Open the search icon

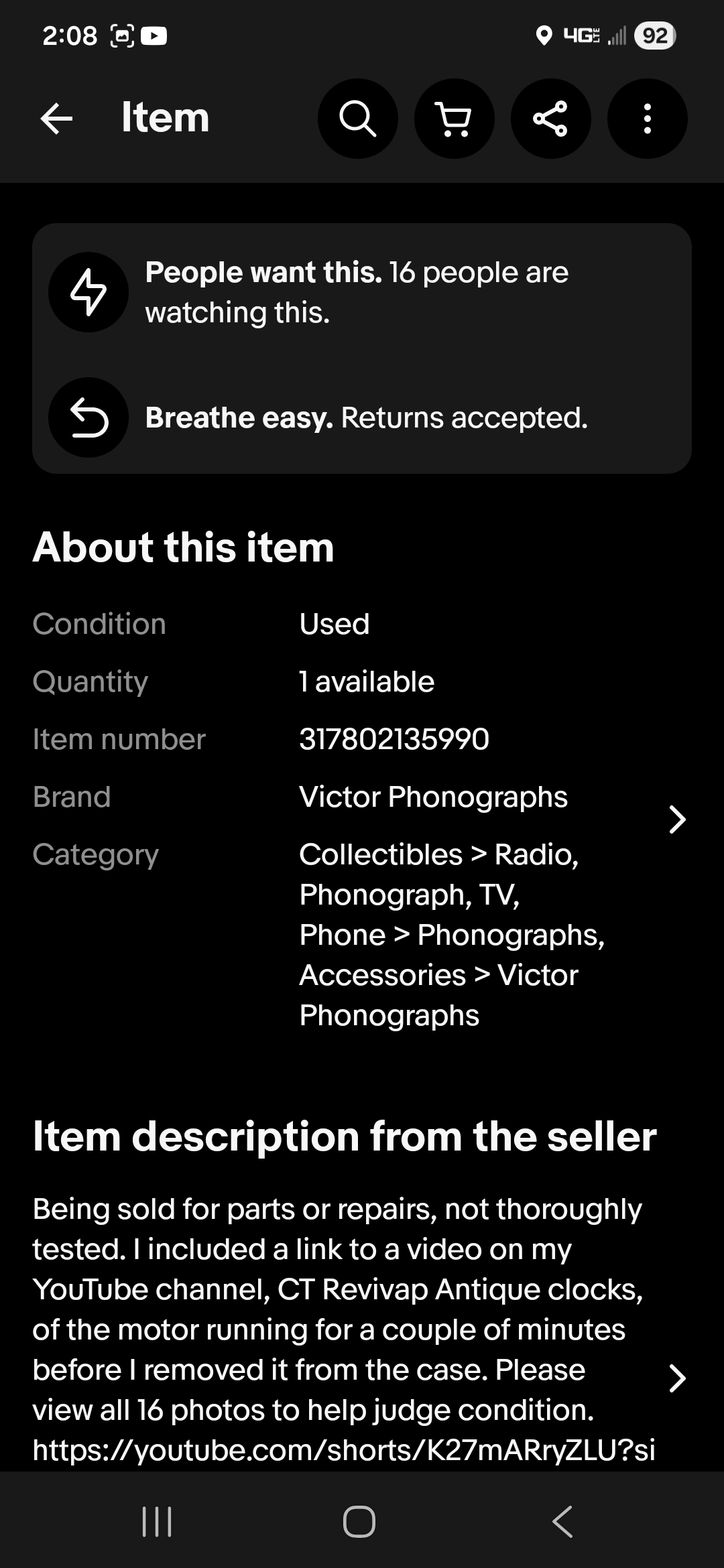357,119
